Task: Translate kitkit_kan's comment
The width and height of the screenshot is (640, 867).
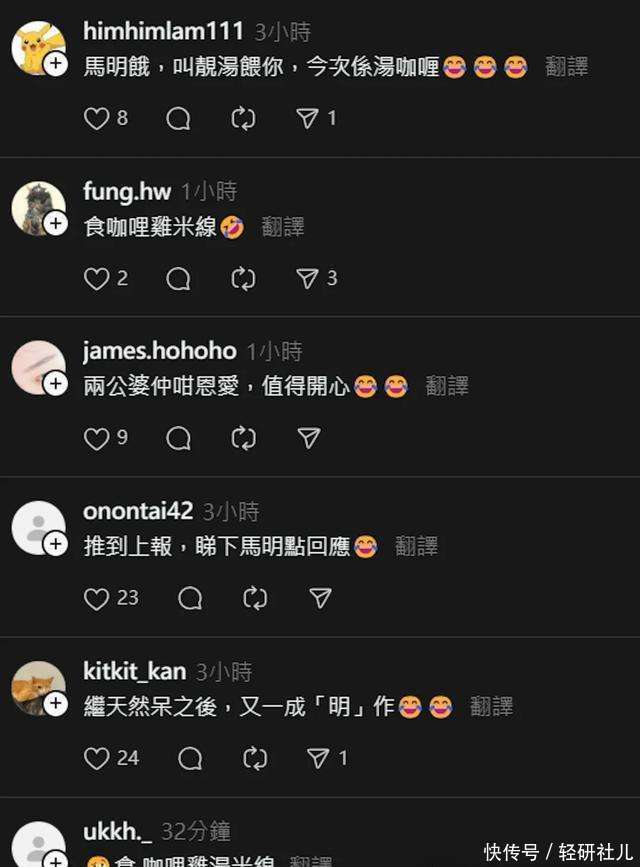Action: [x=491, y=706]
